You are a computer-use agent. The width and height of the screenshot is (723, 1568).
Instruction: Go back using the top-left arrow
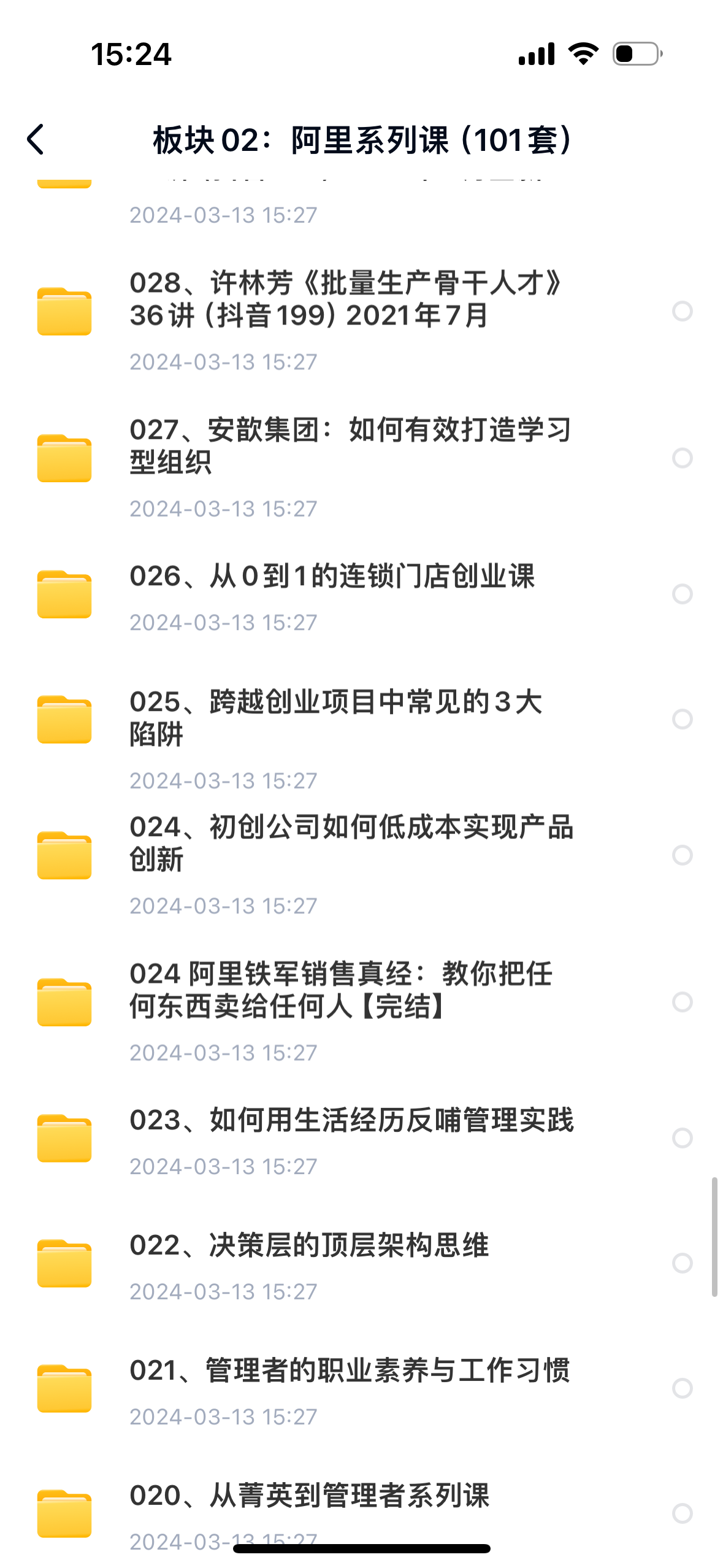37,140
